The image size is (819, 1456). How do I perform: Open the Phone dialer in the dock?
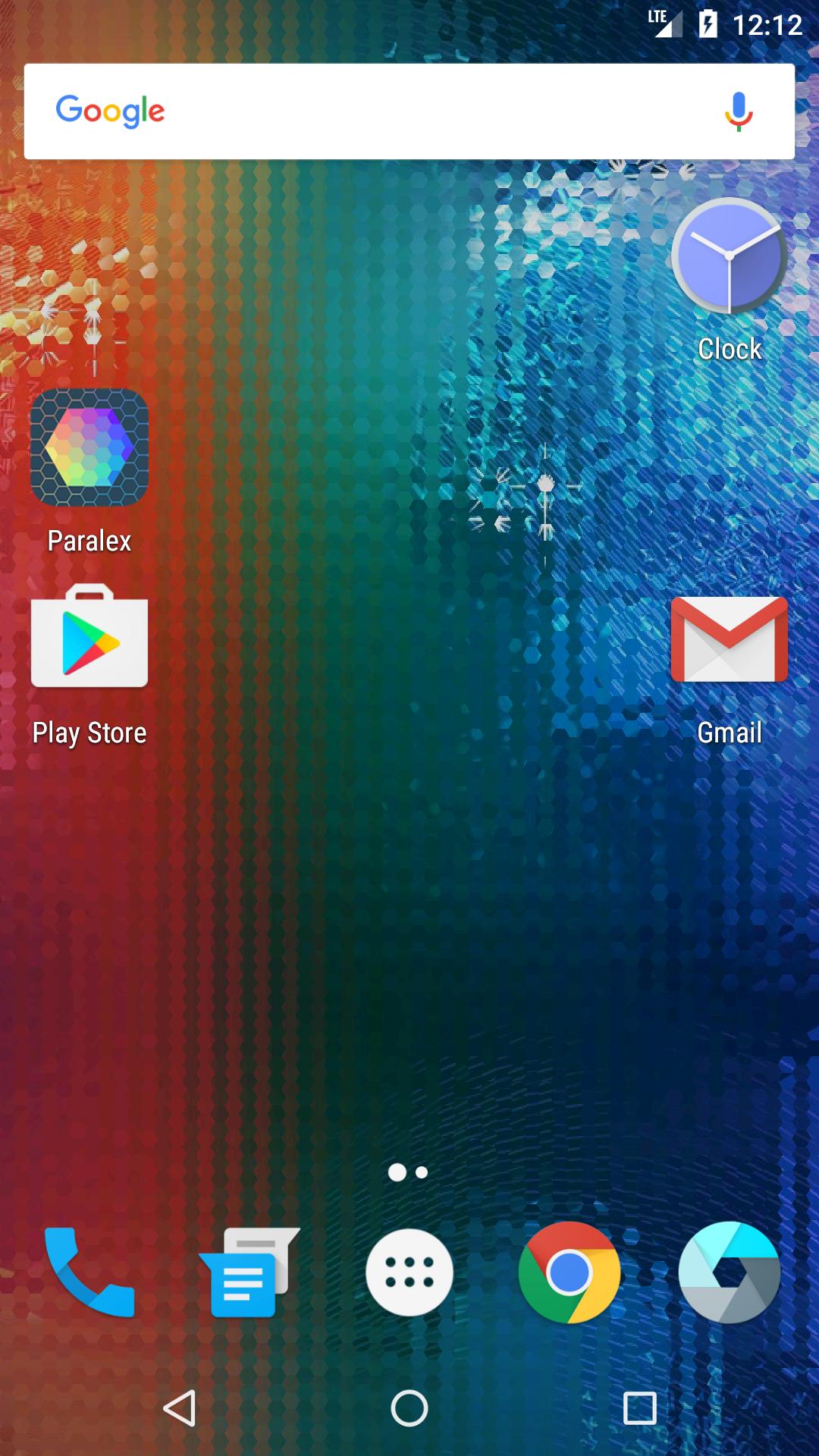[x=89, y=1272]
